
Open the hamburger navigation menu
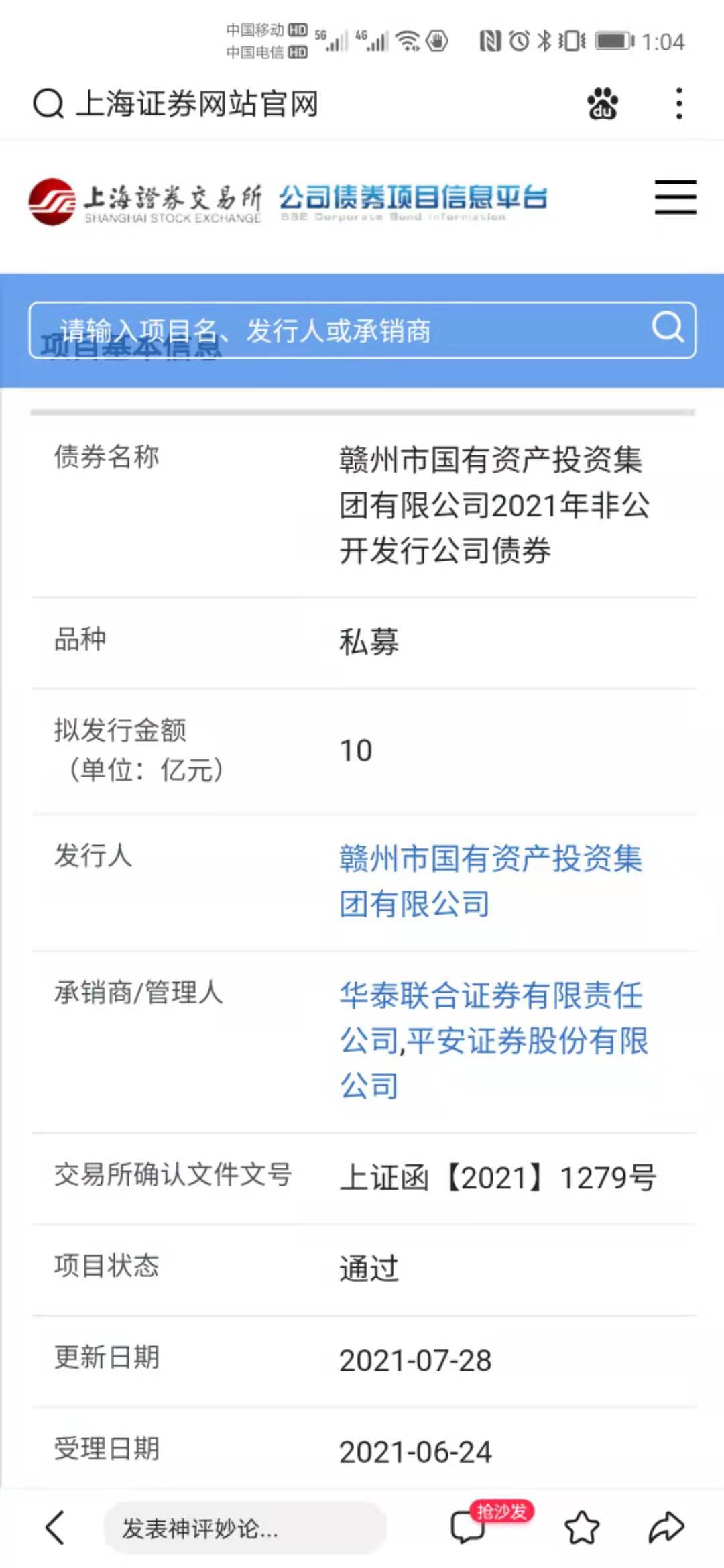(x=675, y=198)
